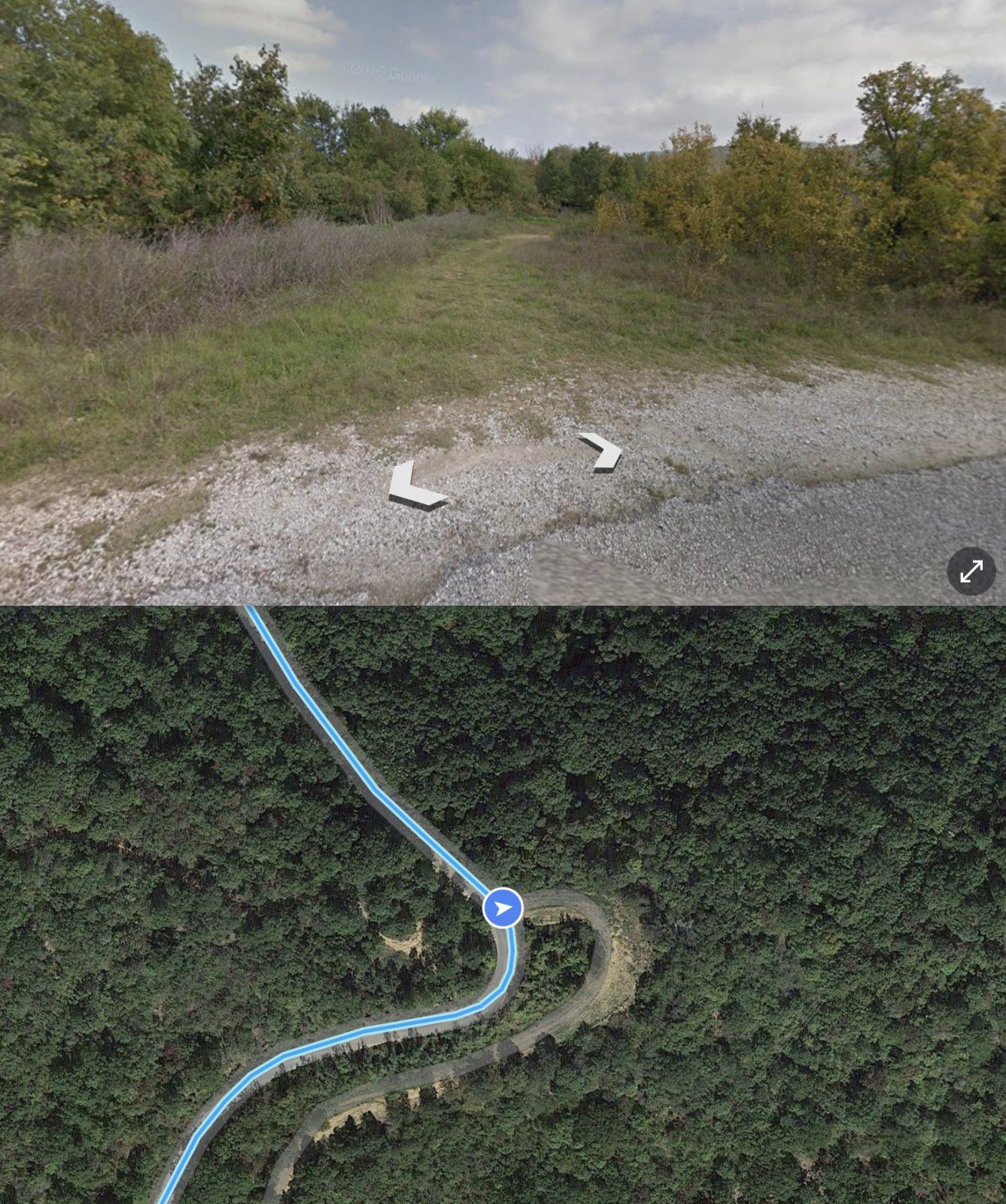Move along the left street view arrow
The image size is (1006, 1204).
pos(415,486)
